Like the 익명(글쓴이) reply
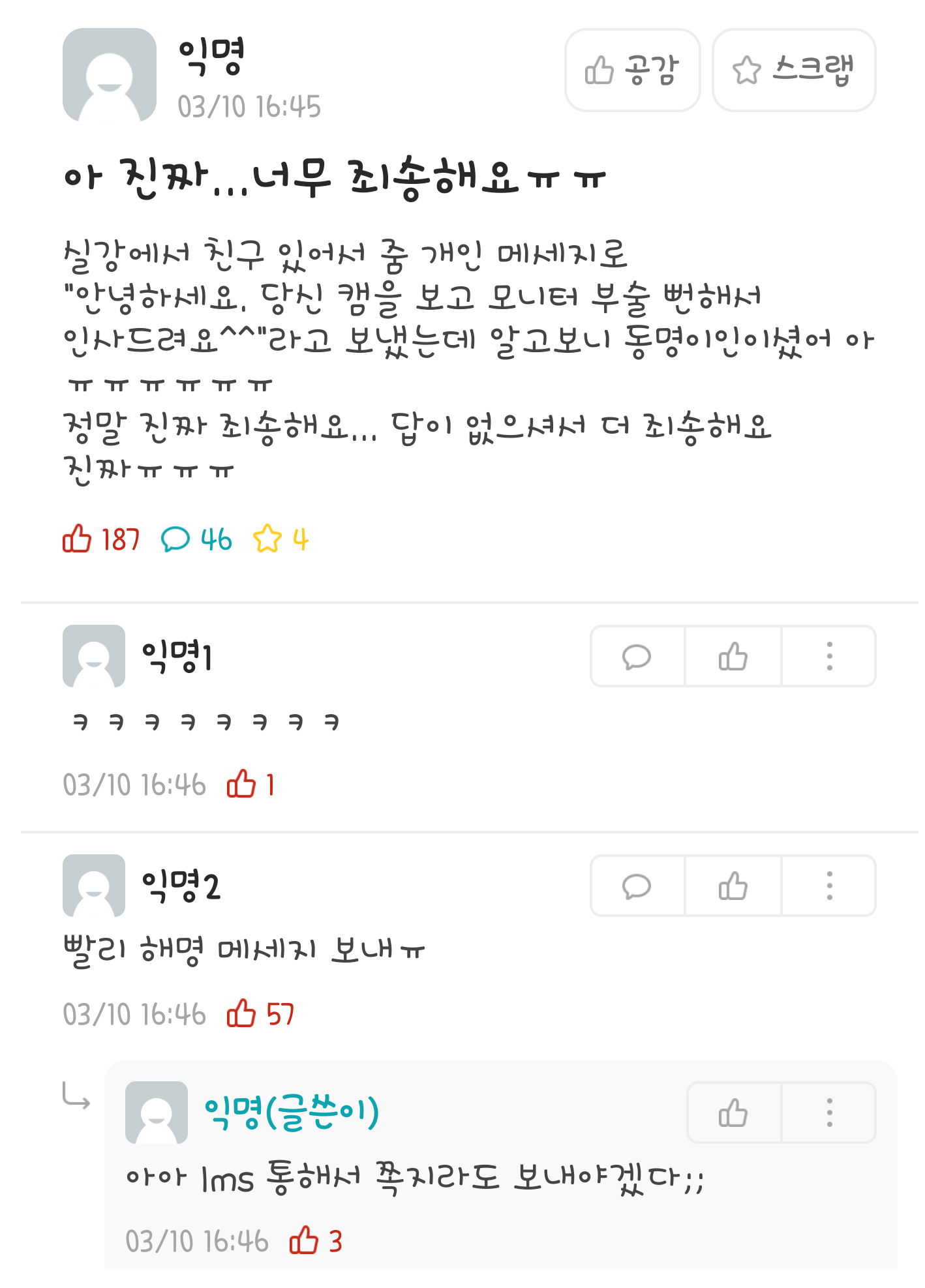The image size is (925, 1288). point(734,1113)
